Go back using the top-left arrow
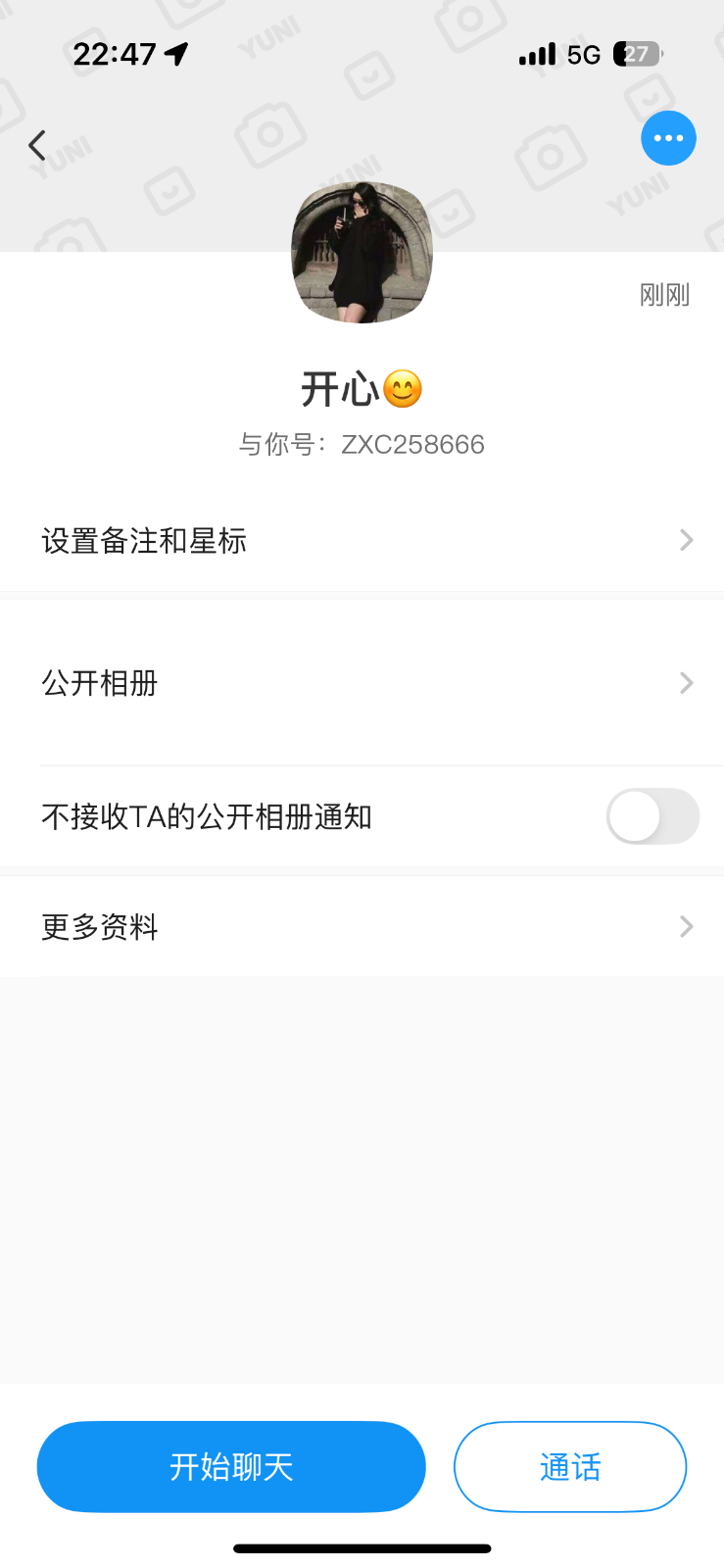The image size is (724, 1568). 37,145
